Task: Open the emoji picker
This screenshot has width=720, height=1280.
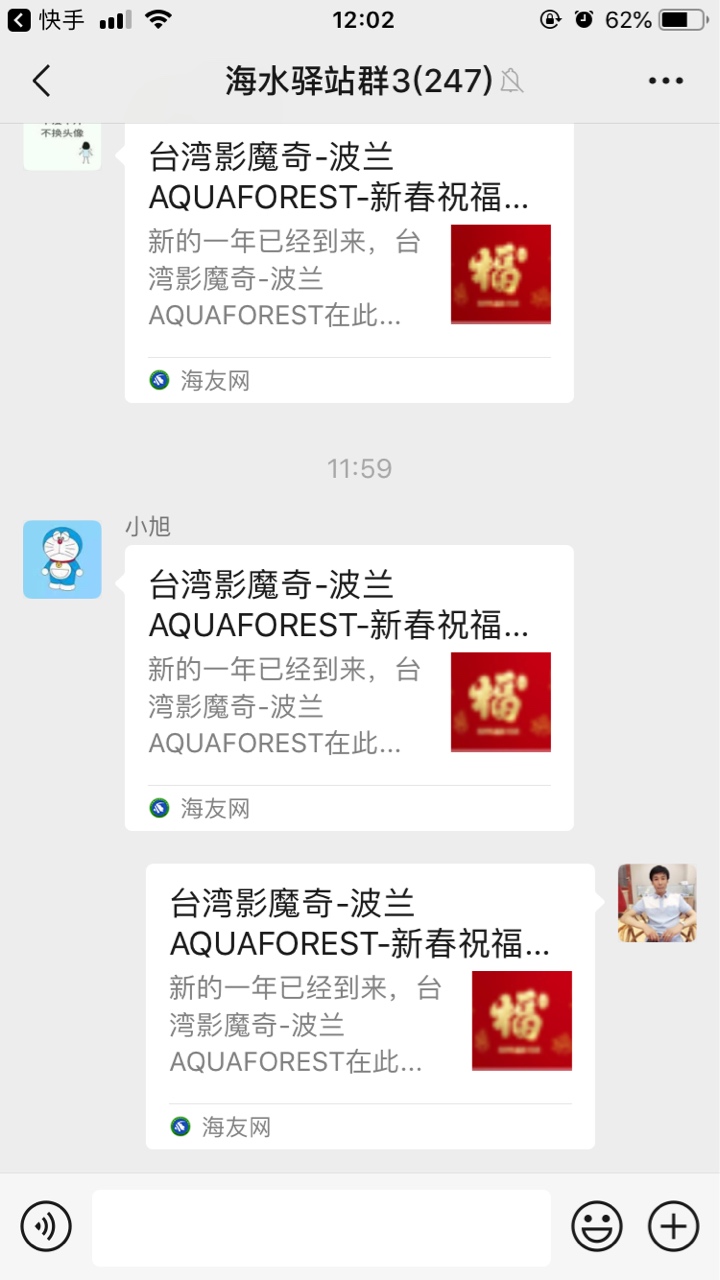Action: click(x=597, y=1226)
